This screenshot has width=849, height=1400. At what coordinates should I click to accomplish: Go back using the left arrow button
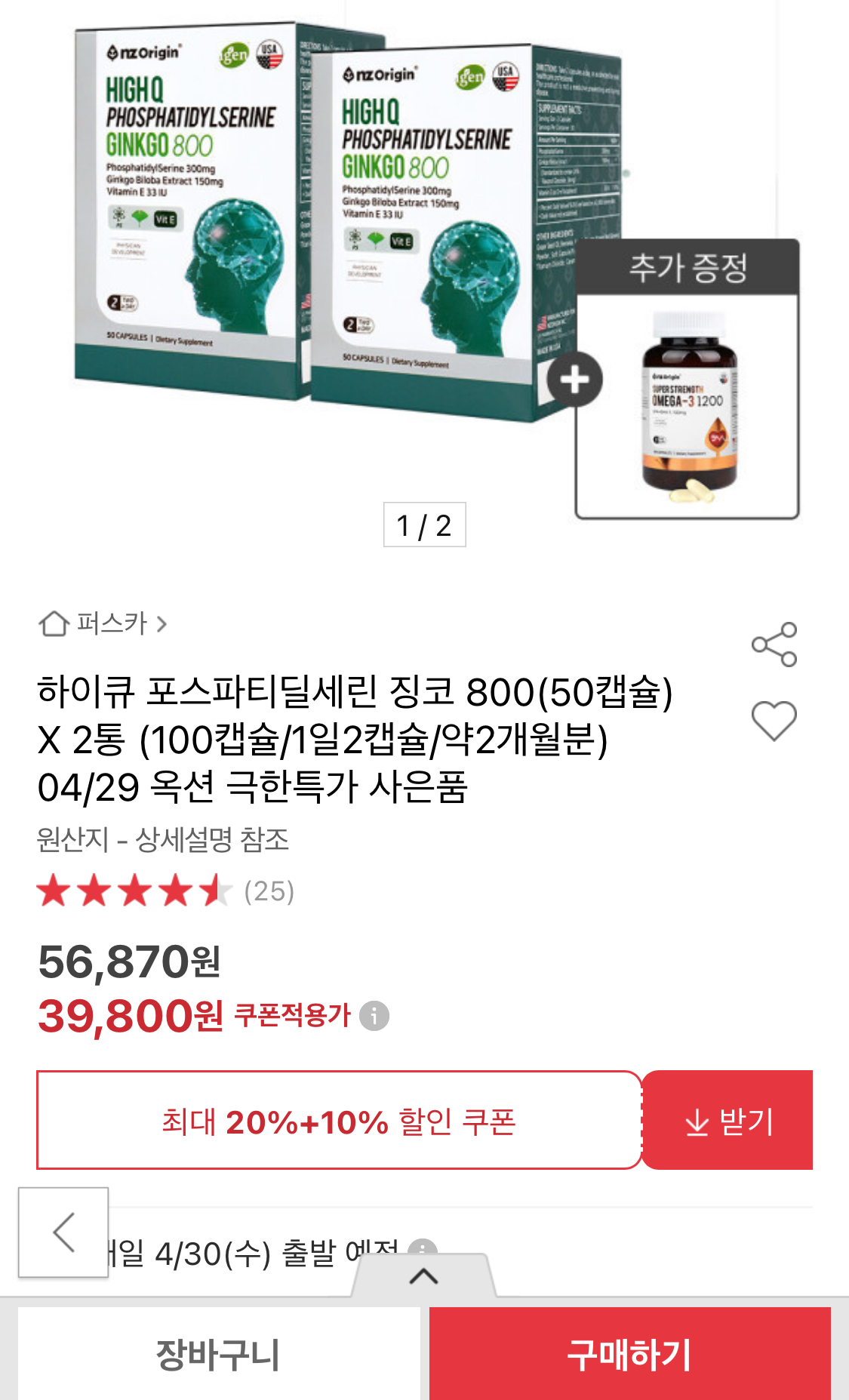(63, 1232)
